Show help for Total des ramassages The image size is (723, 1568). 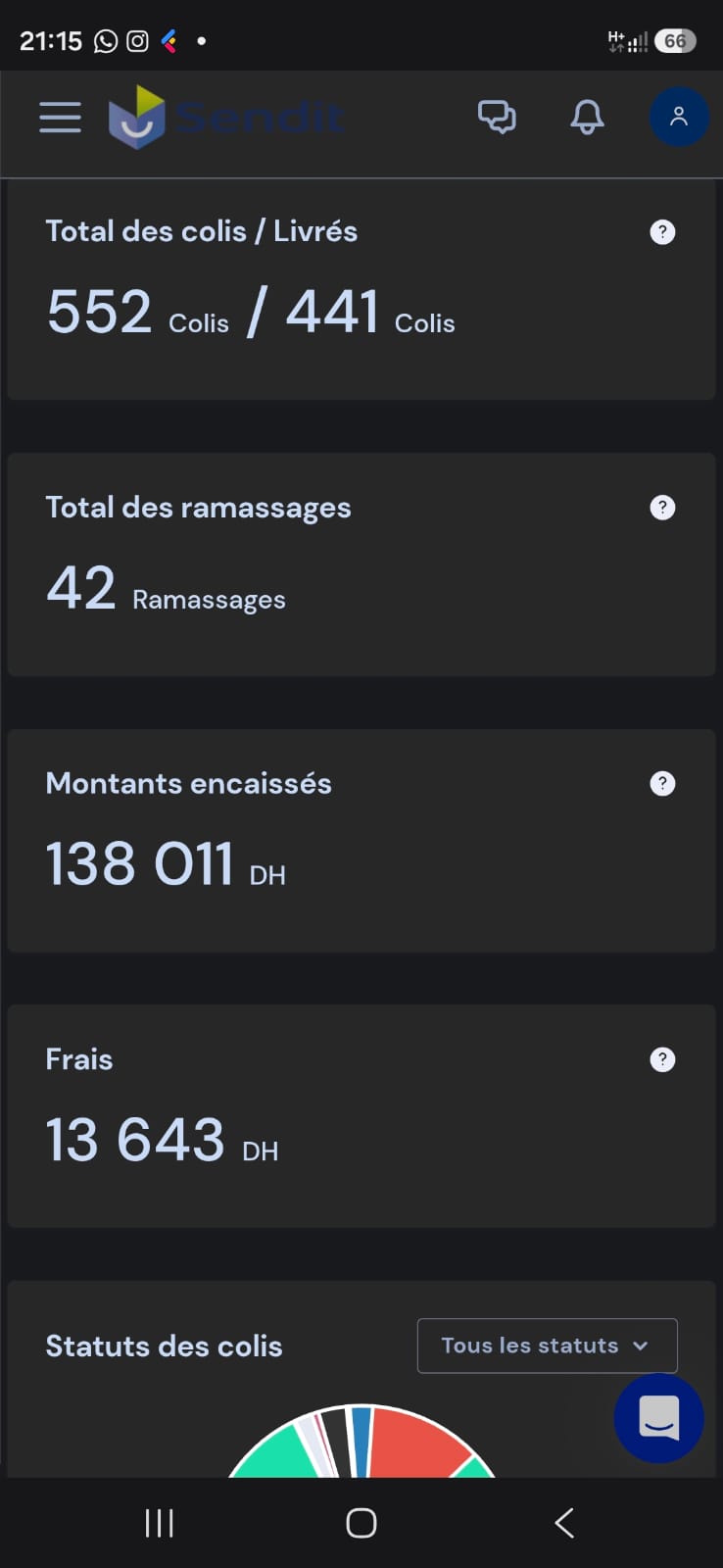662,508
